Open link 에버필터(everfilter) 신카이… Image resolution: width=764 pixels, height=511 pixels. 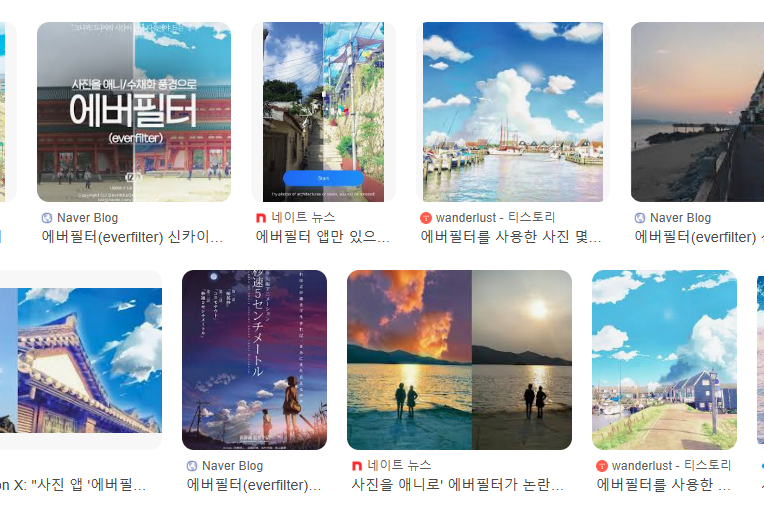(x=132, y=237)
